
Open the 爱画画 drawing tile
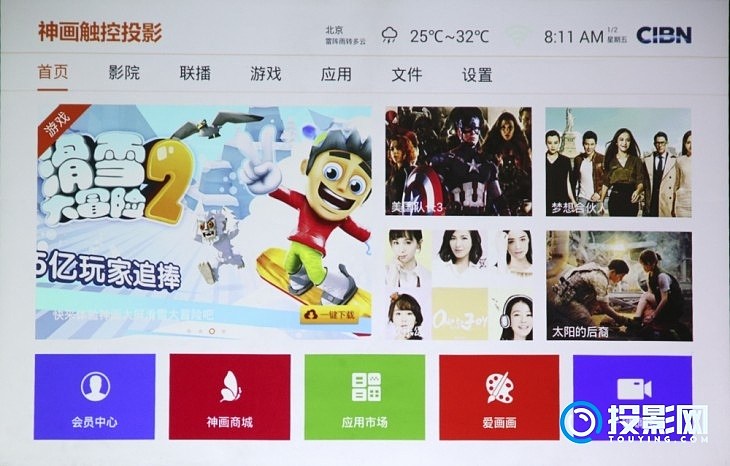click(x=498, y=396)
